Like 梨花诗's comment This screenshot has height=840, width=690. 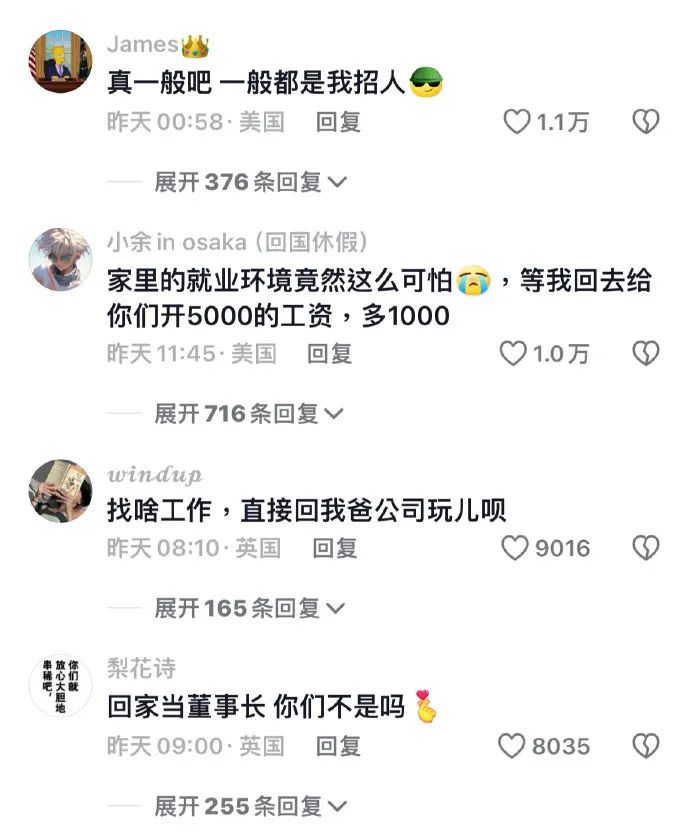512,746
